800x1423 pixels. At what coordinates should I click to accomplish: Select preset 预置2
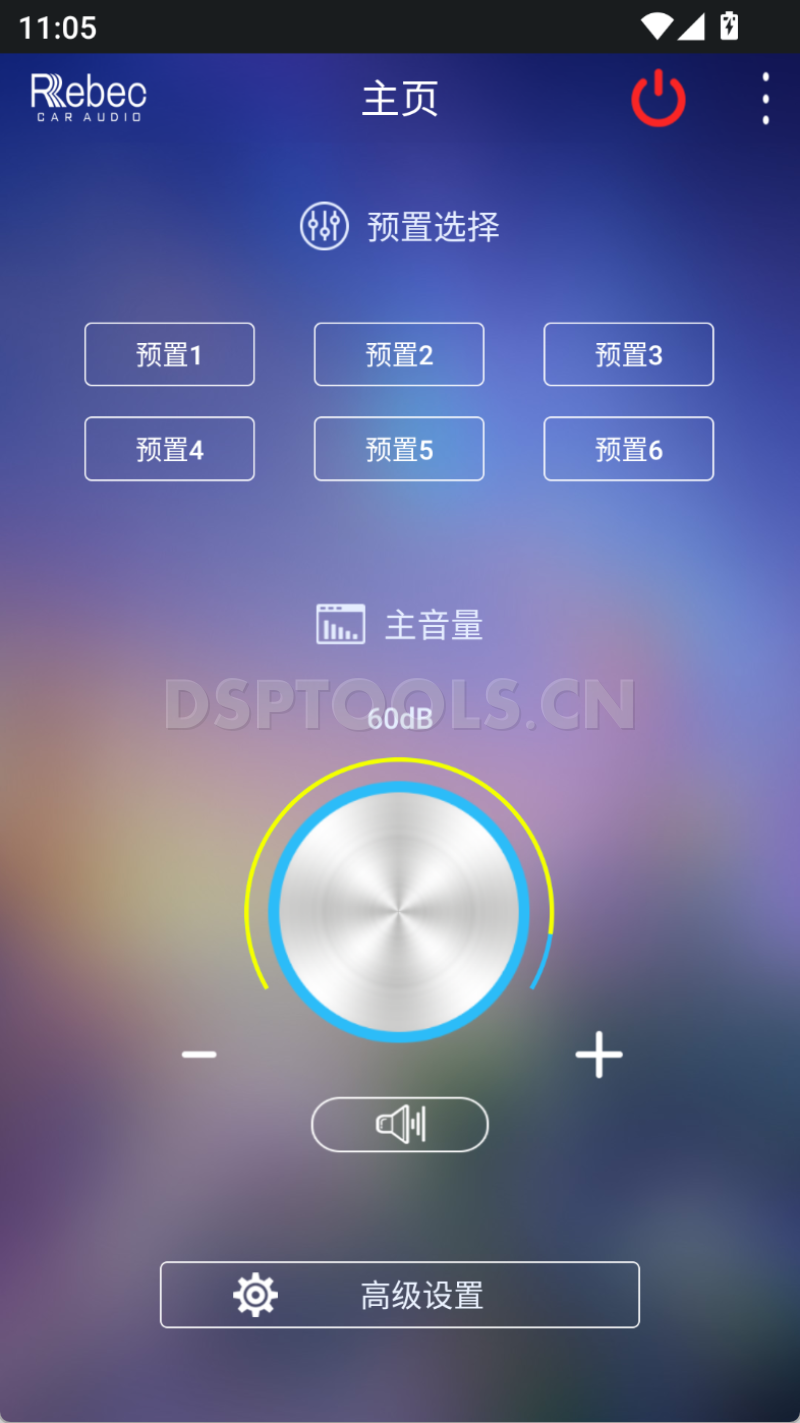(398, 354)
